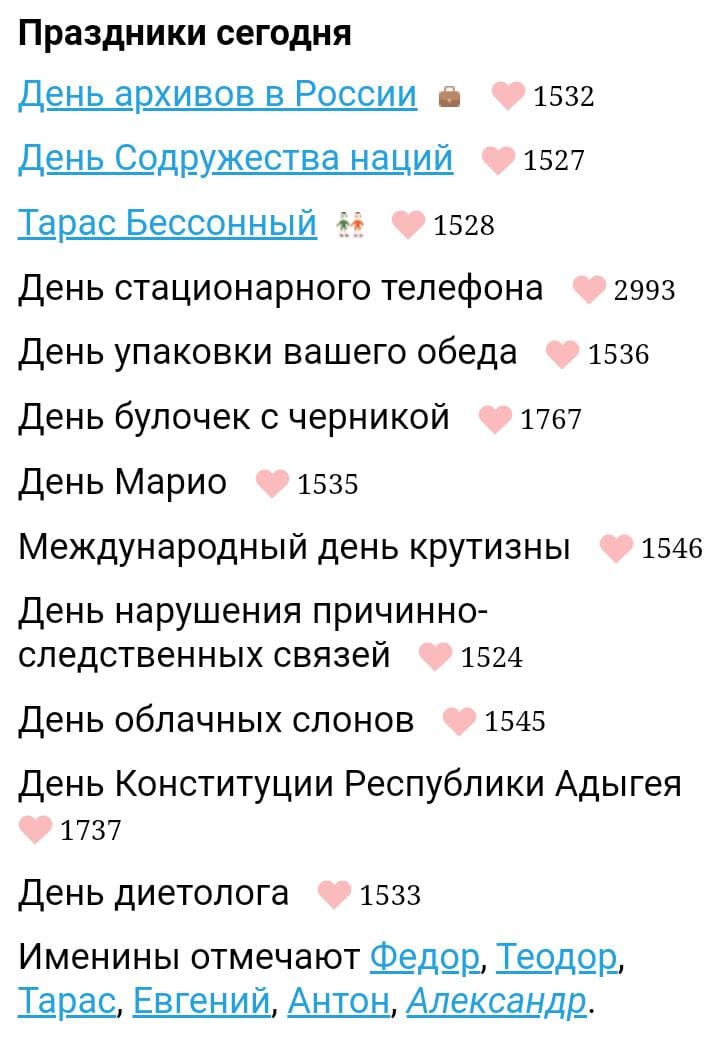Like День архивов в России
This screenshot has width=720, height=1050.
[x=508, y=96]
